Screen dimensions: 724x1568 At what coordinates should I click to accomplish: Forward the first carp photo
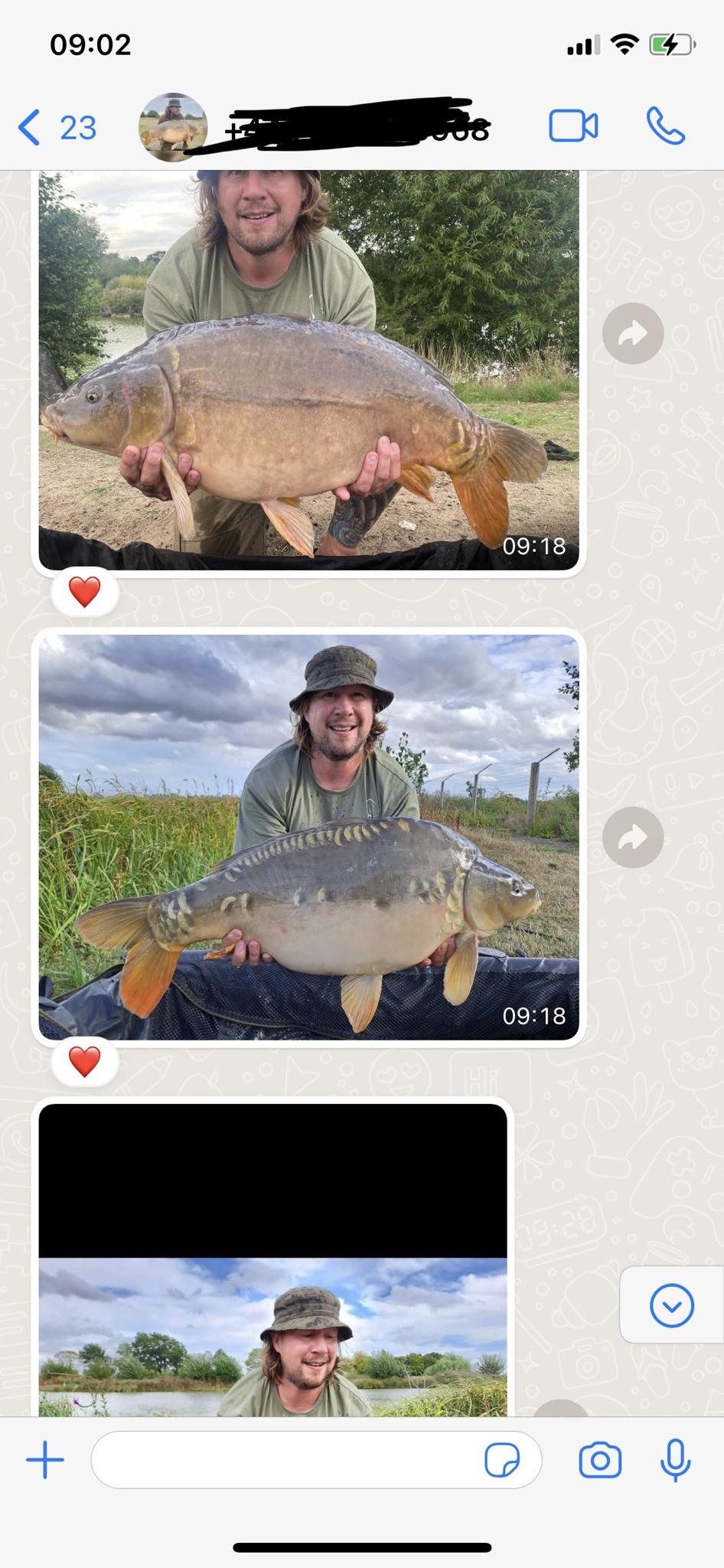pyautogui.click(x=632, y=334)
